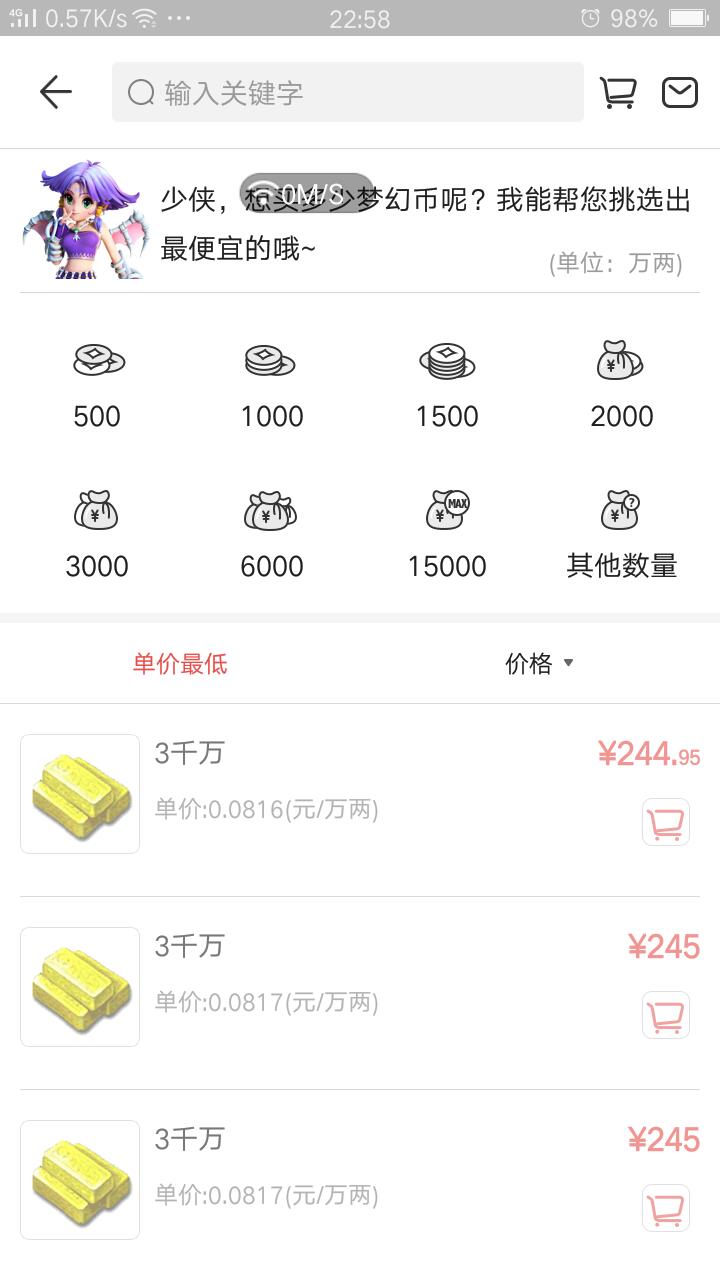Choose the 1000 coin amount
The height and width of the screenshot is (1280, 720).
[271, 385]
